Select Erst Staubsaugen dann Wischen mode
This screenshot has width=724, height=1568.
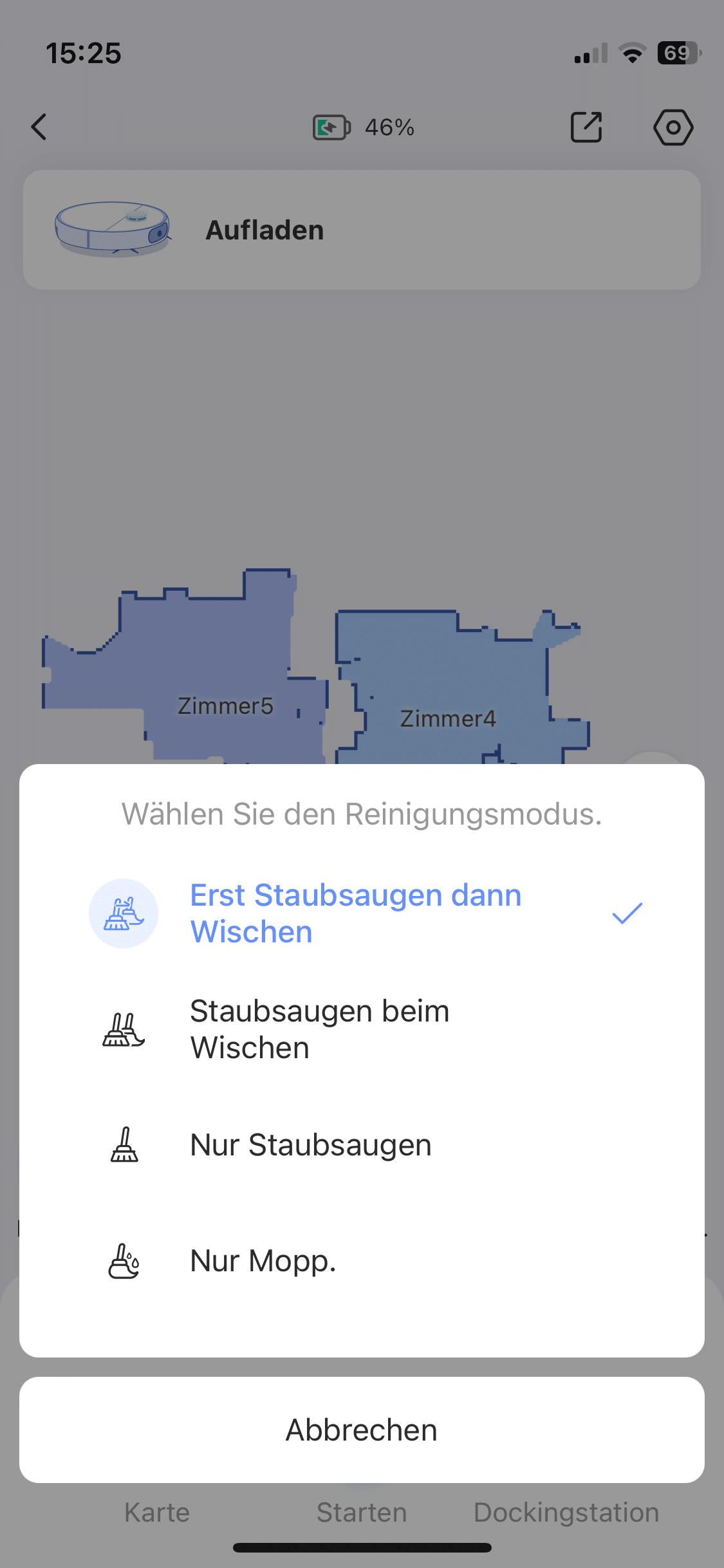tap(355, 913)
